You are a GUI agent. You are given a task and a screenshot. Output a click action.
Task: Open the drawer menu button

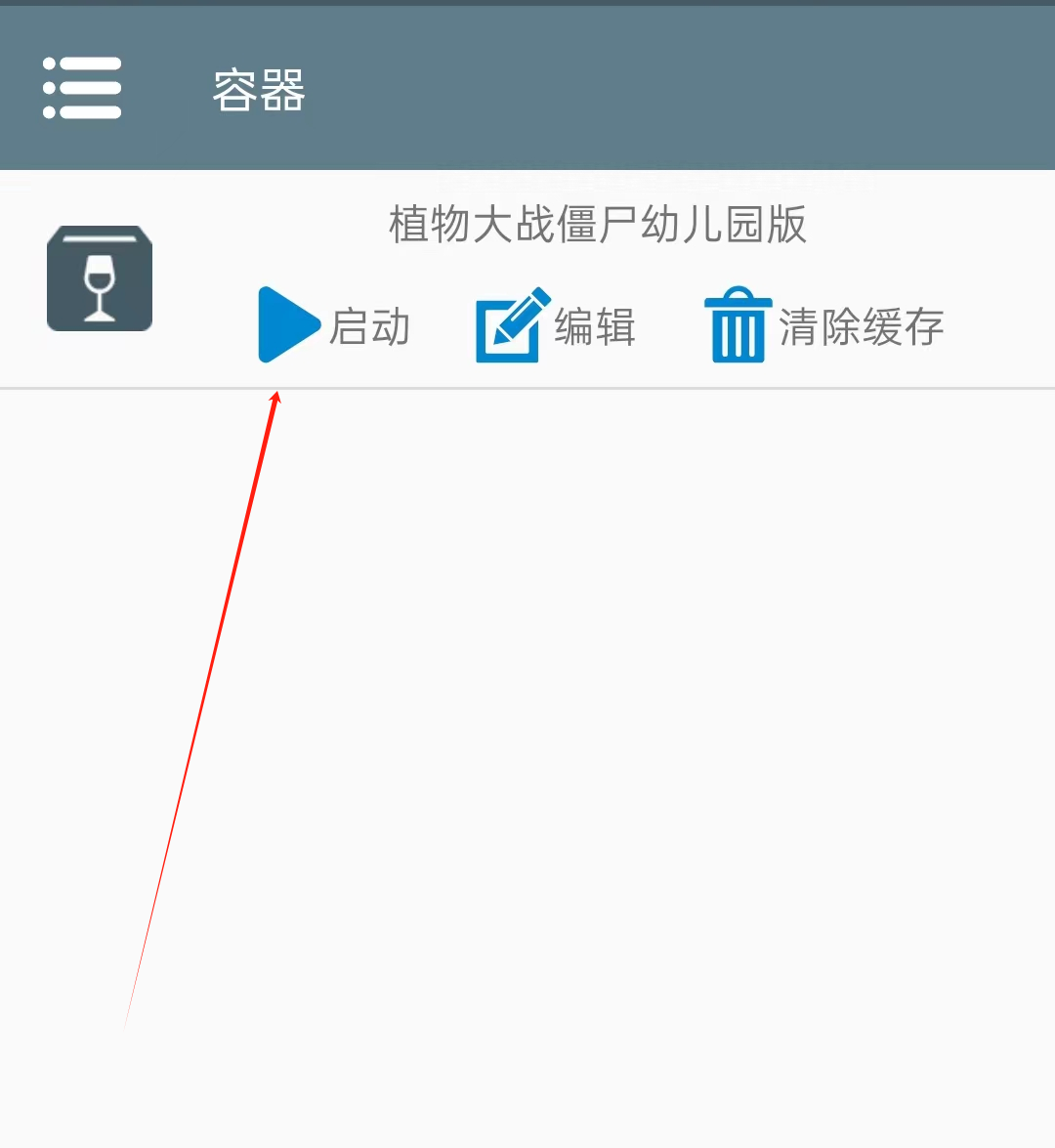(x=82, y=88)
